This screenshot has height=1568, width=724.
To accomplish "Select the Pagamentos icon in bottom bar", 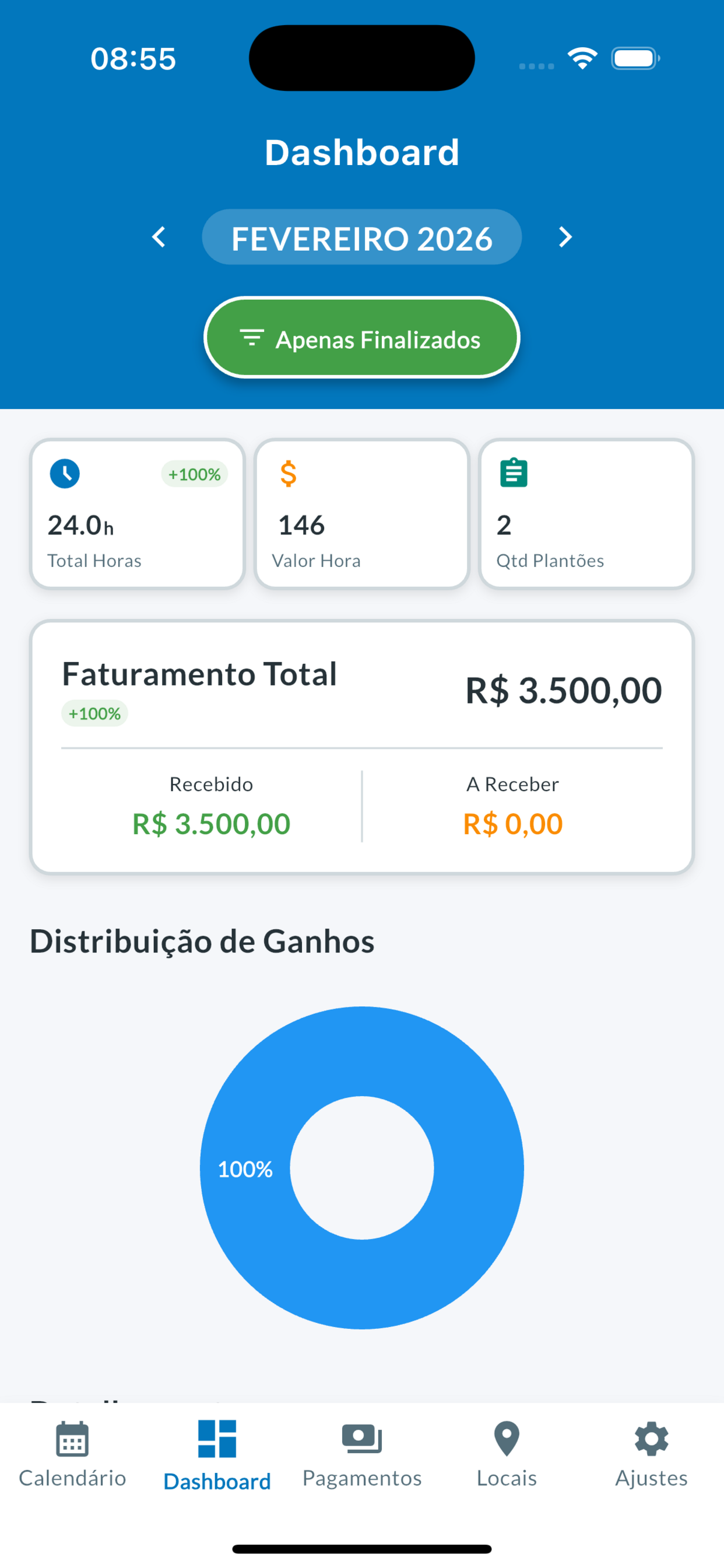I will (x=361, y=1440).
